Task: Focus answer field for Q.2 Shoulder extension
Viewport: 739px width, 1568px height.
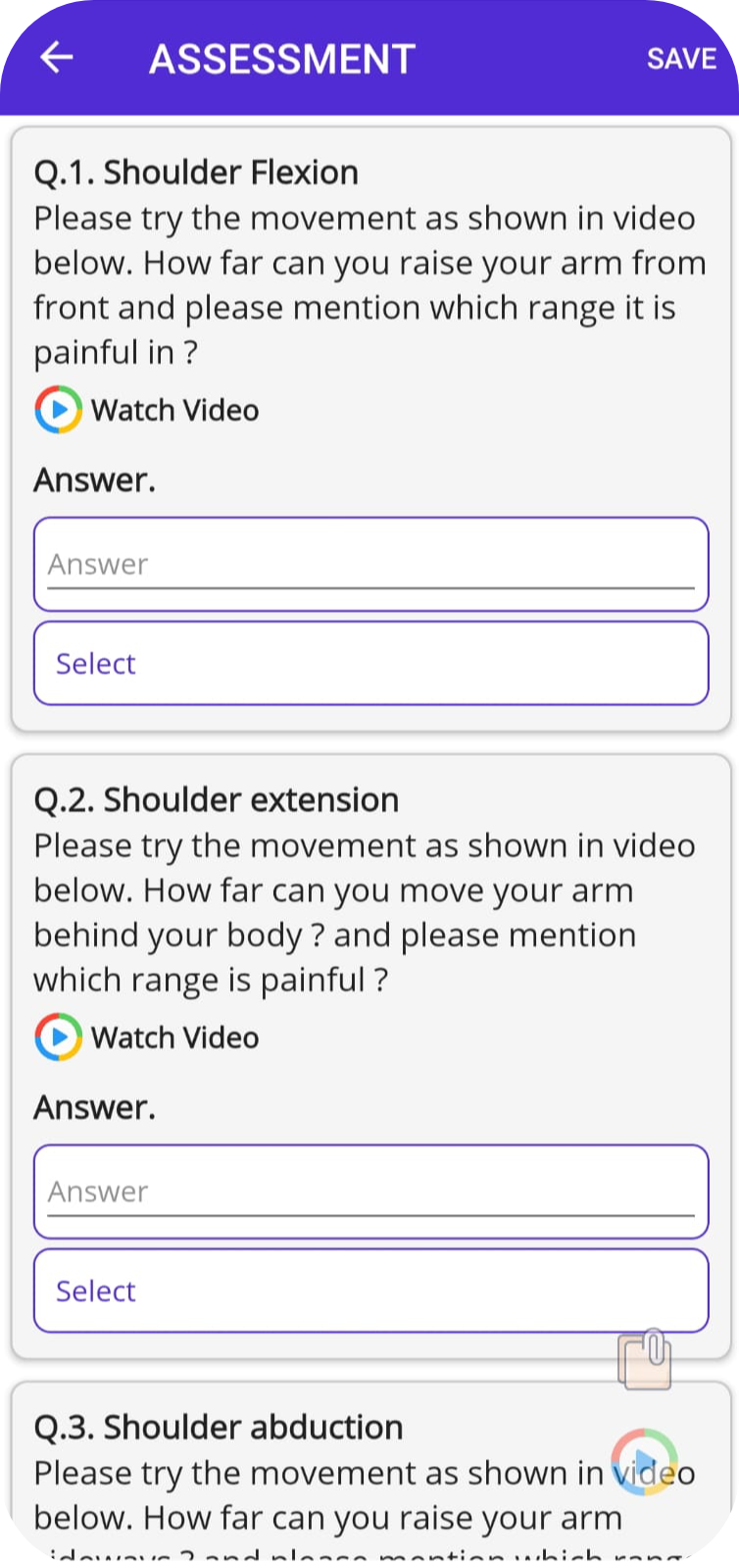Action: coord(370,1191)
